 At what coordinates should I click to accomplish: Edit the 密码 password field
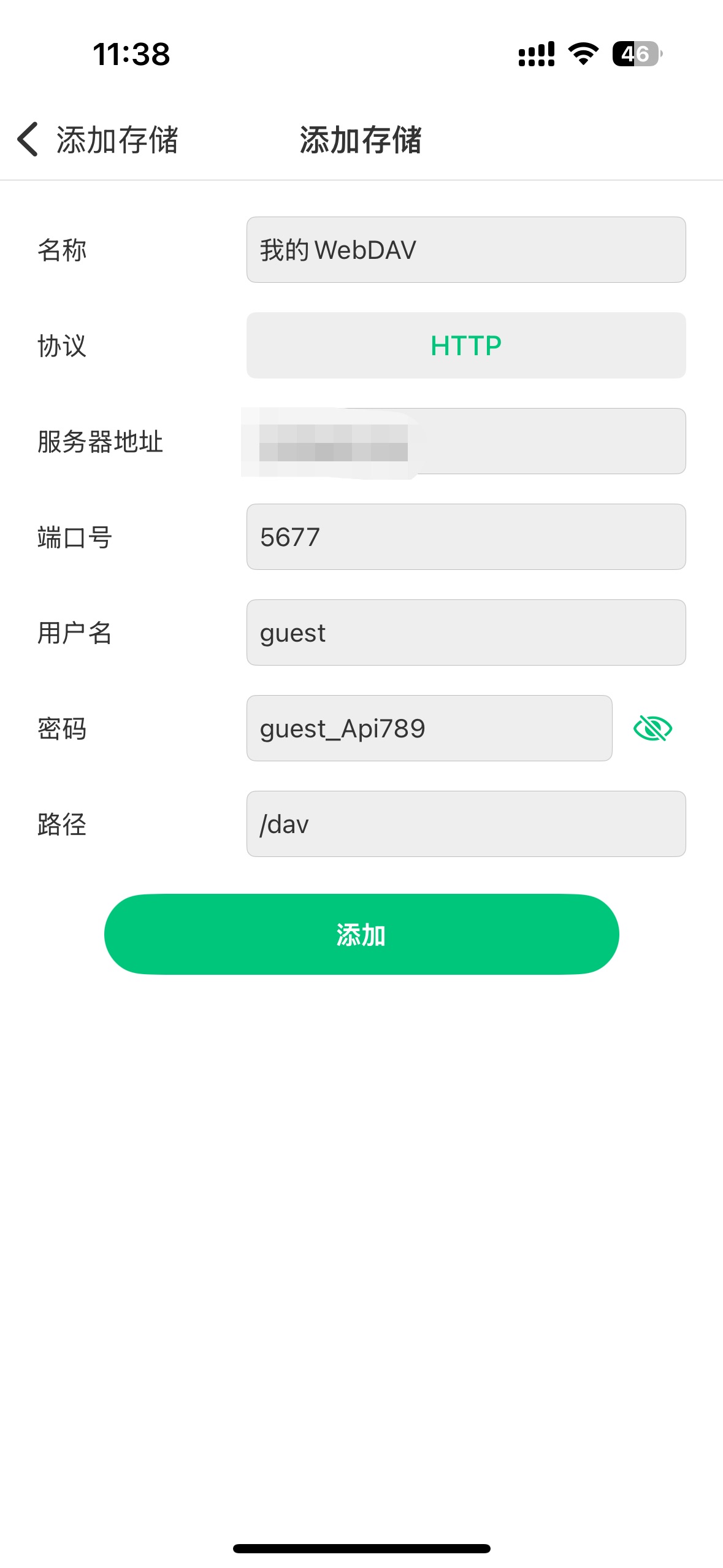click(x=429, y=728)
